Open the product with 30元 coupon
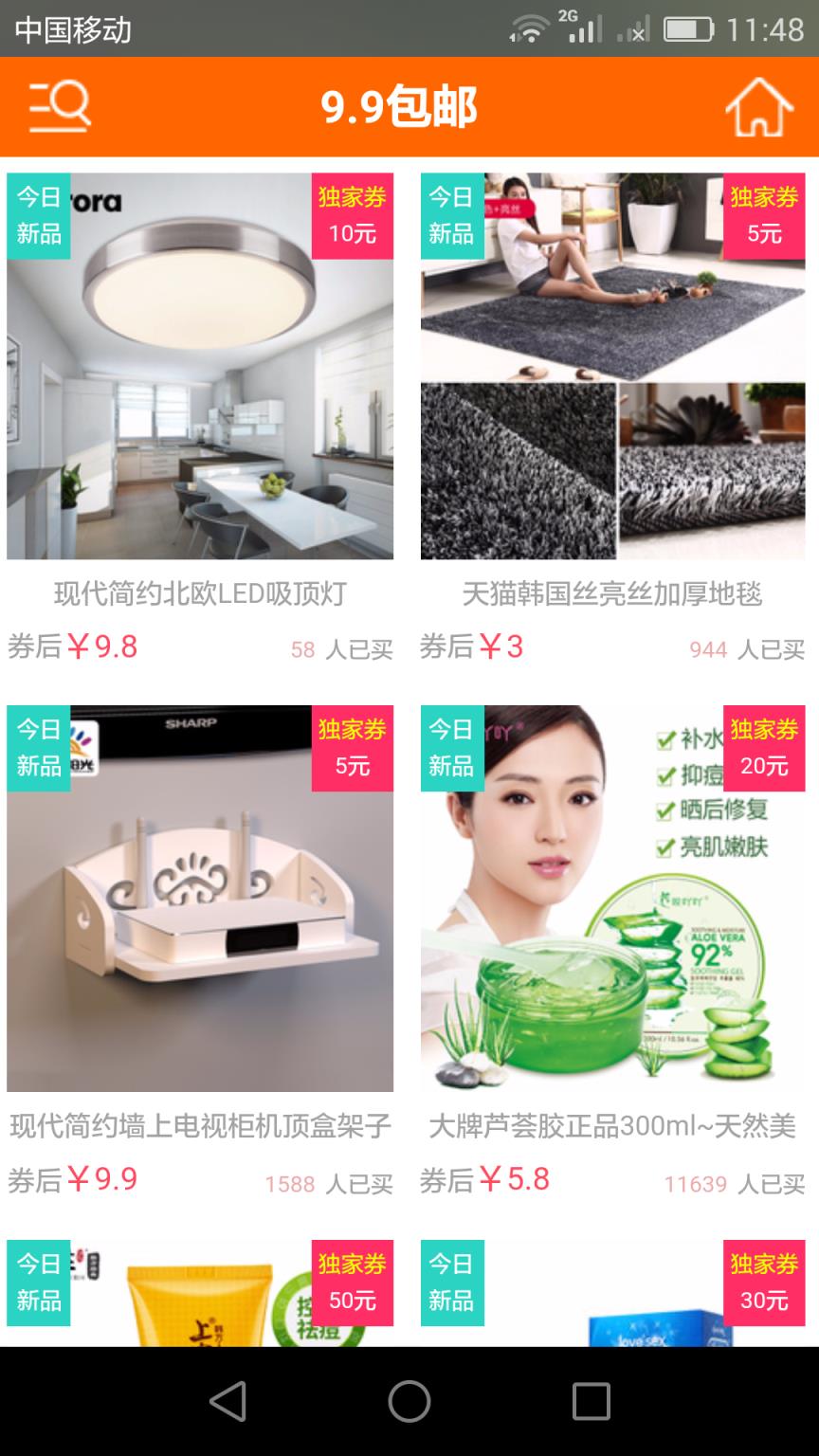 point(613,1294)
